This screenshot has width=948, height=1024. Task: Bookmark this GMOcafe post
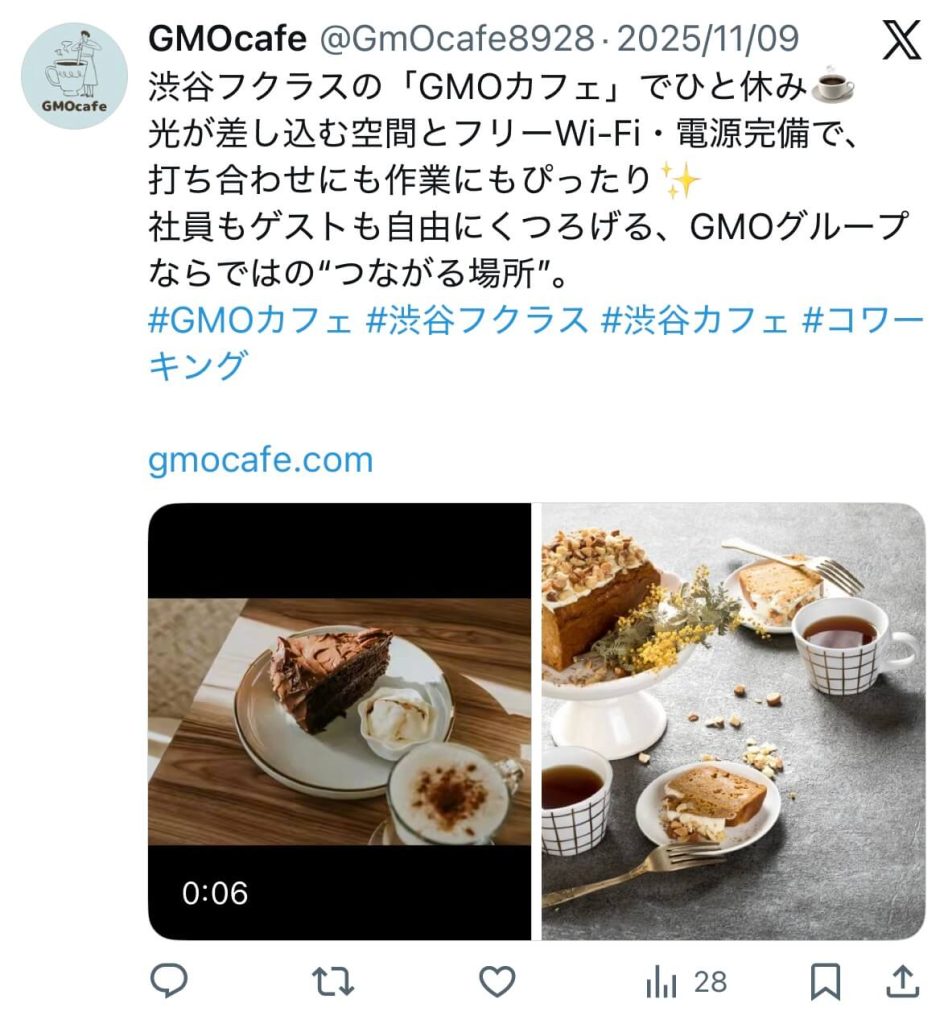(824, 981)
